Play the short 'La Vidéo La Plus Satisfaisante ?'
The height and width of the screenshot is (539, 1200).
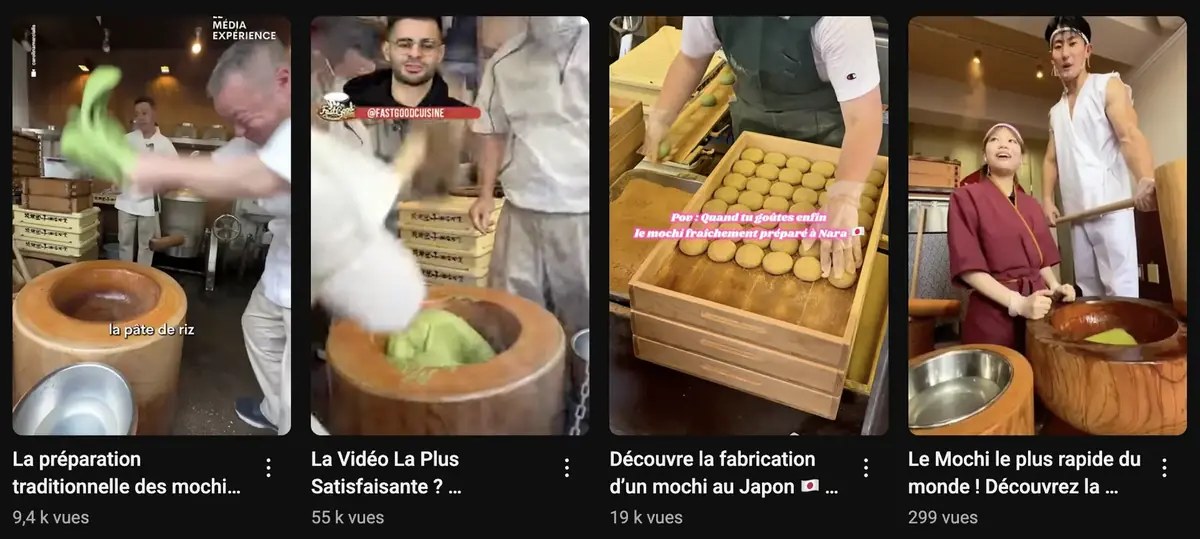point(449,225)
